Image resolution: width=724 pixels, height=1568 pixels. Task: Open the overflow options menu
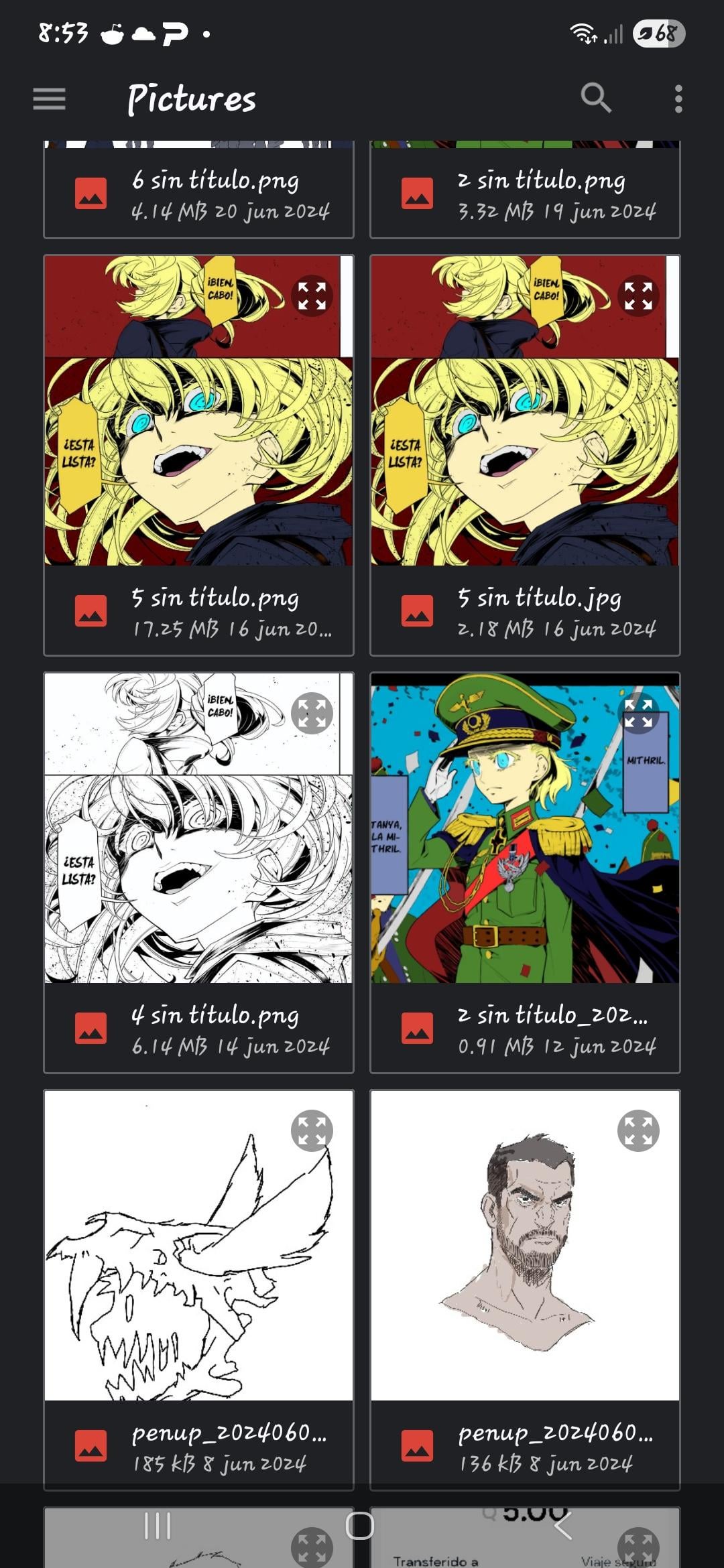(678, 99)
